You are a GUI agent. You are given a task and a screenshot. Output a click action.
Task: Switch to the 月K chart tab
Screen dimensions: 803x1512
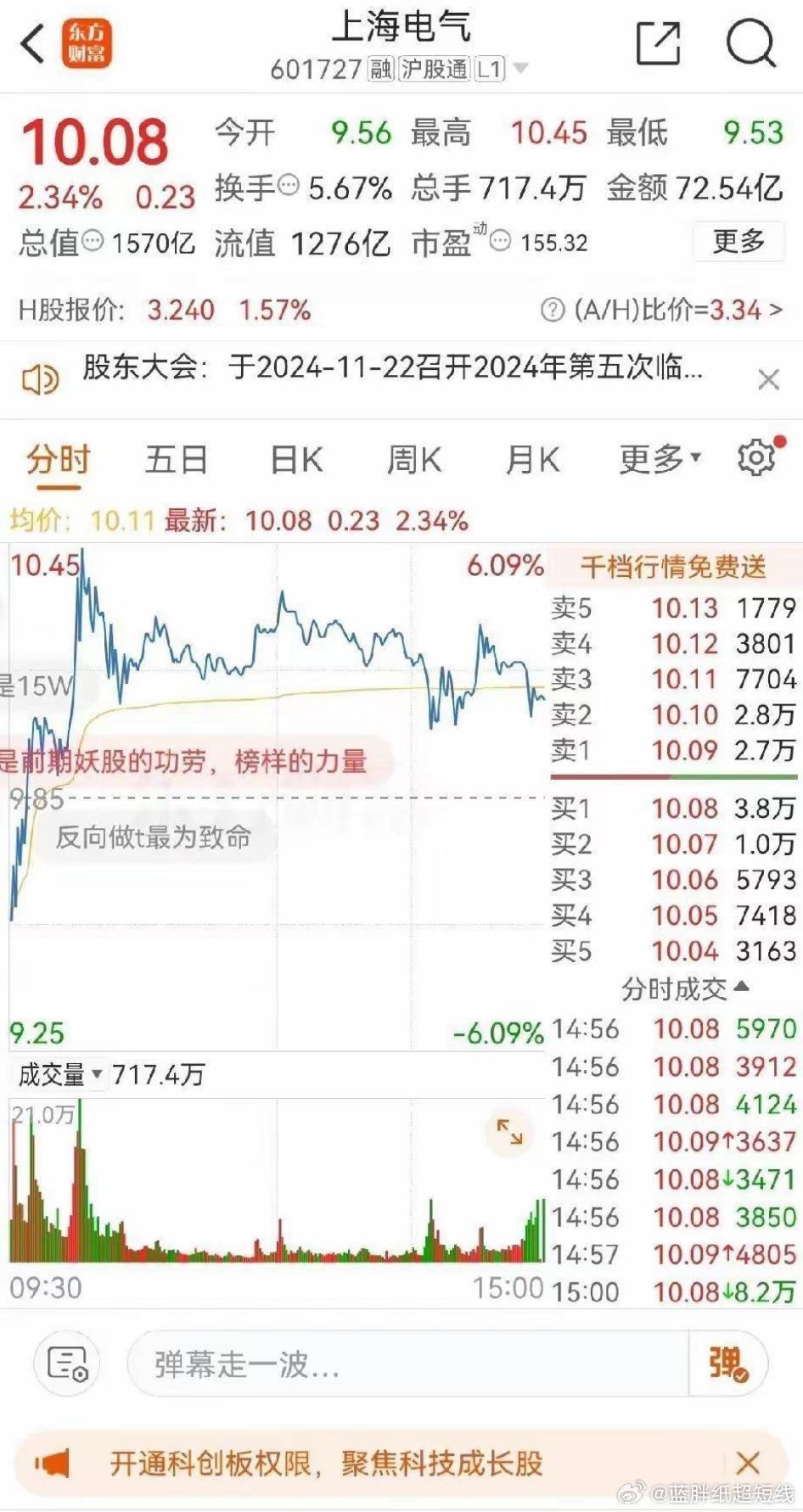532,460
